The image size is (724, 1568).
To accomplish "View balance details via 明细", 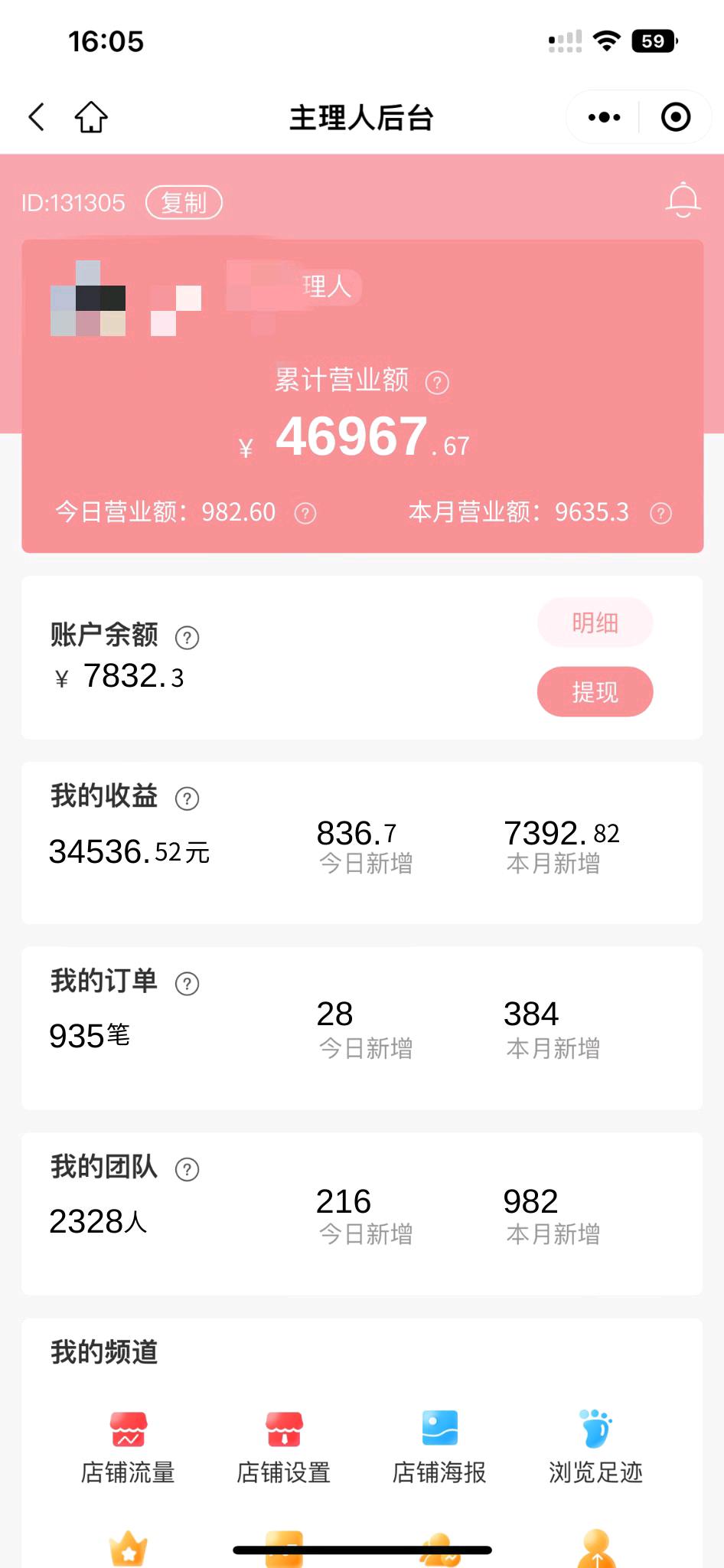I will click(x=595, y=623).
